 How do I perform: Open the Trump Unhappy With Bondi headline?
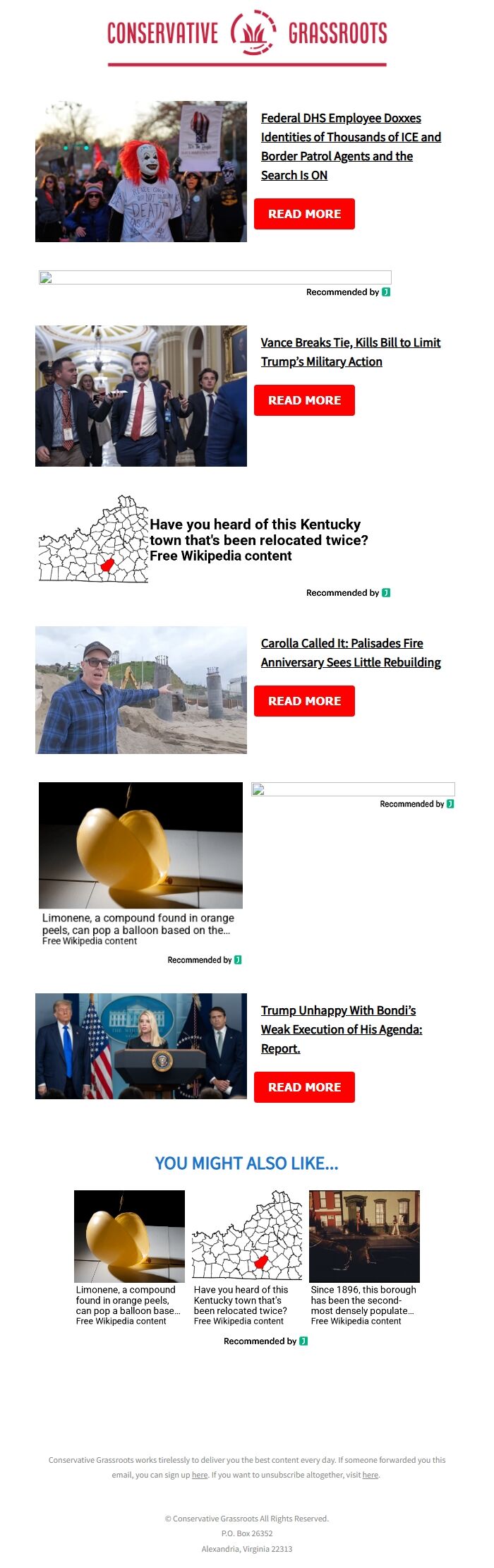tap(341, 1029)
